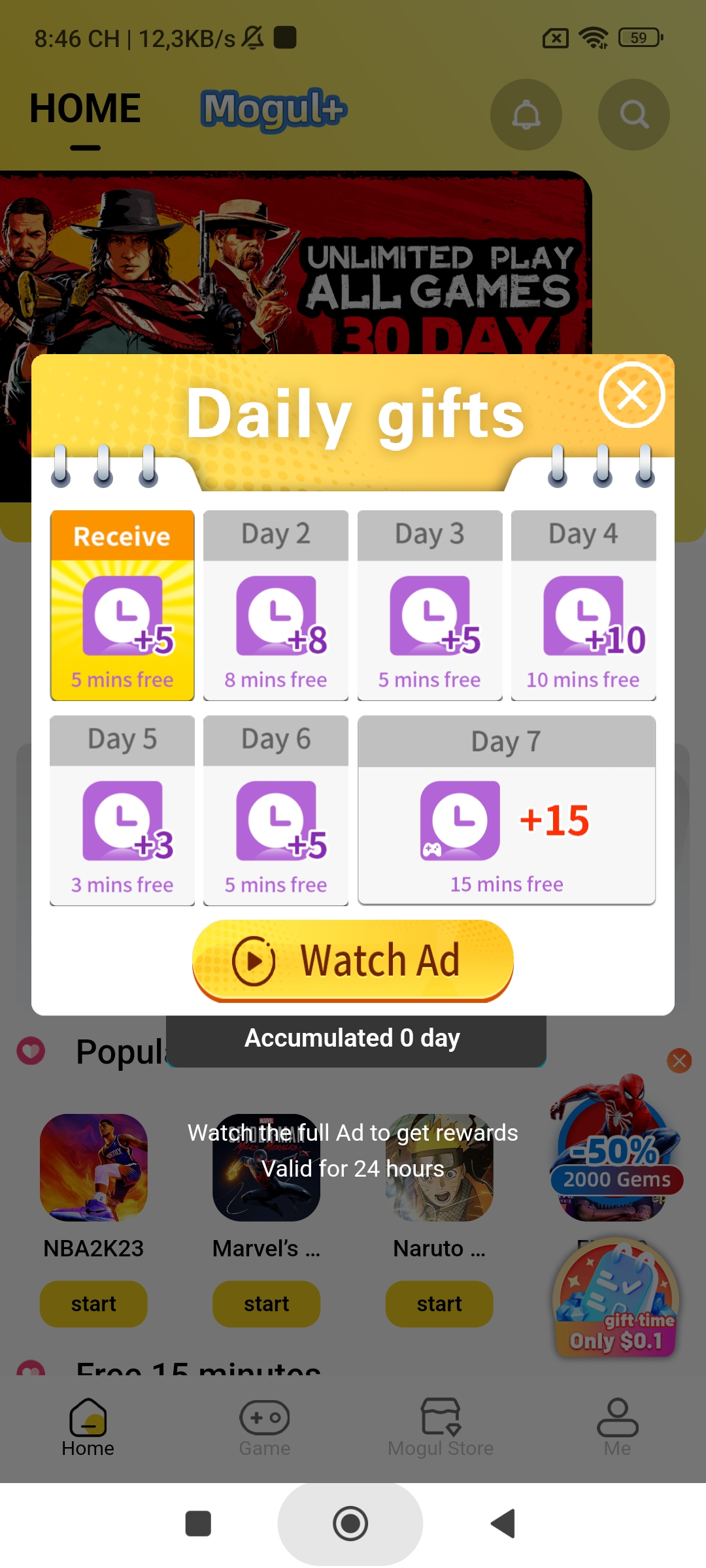Dismiss the Spider-Man promo banner
The image size is (706, 1568).
click(x=680, y=1060)
